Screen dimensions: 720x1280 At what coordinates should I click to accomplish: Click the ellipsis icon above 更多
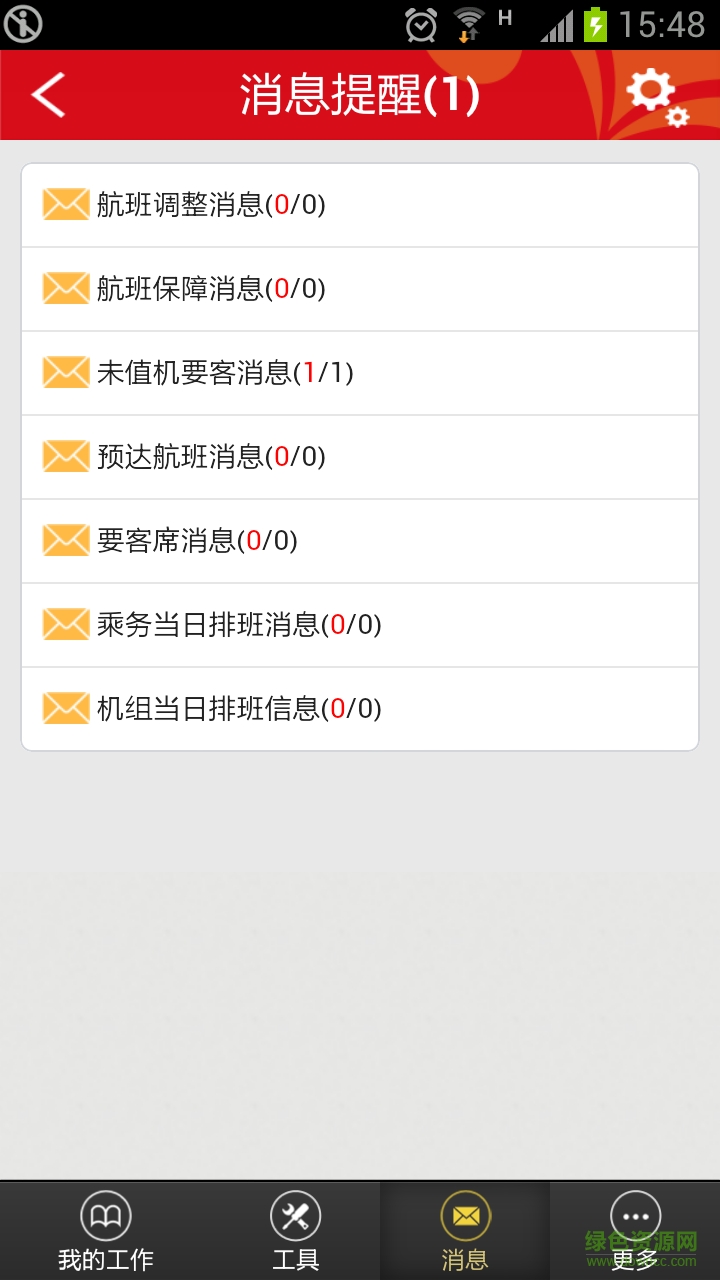pyautogui.click(x=635, y=1216)
